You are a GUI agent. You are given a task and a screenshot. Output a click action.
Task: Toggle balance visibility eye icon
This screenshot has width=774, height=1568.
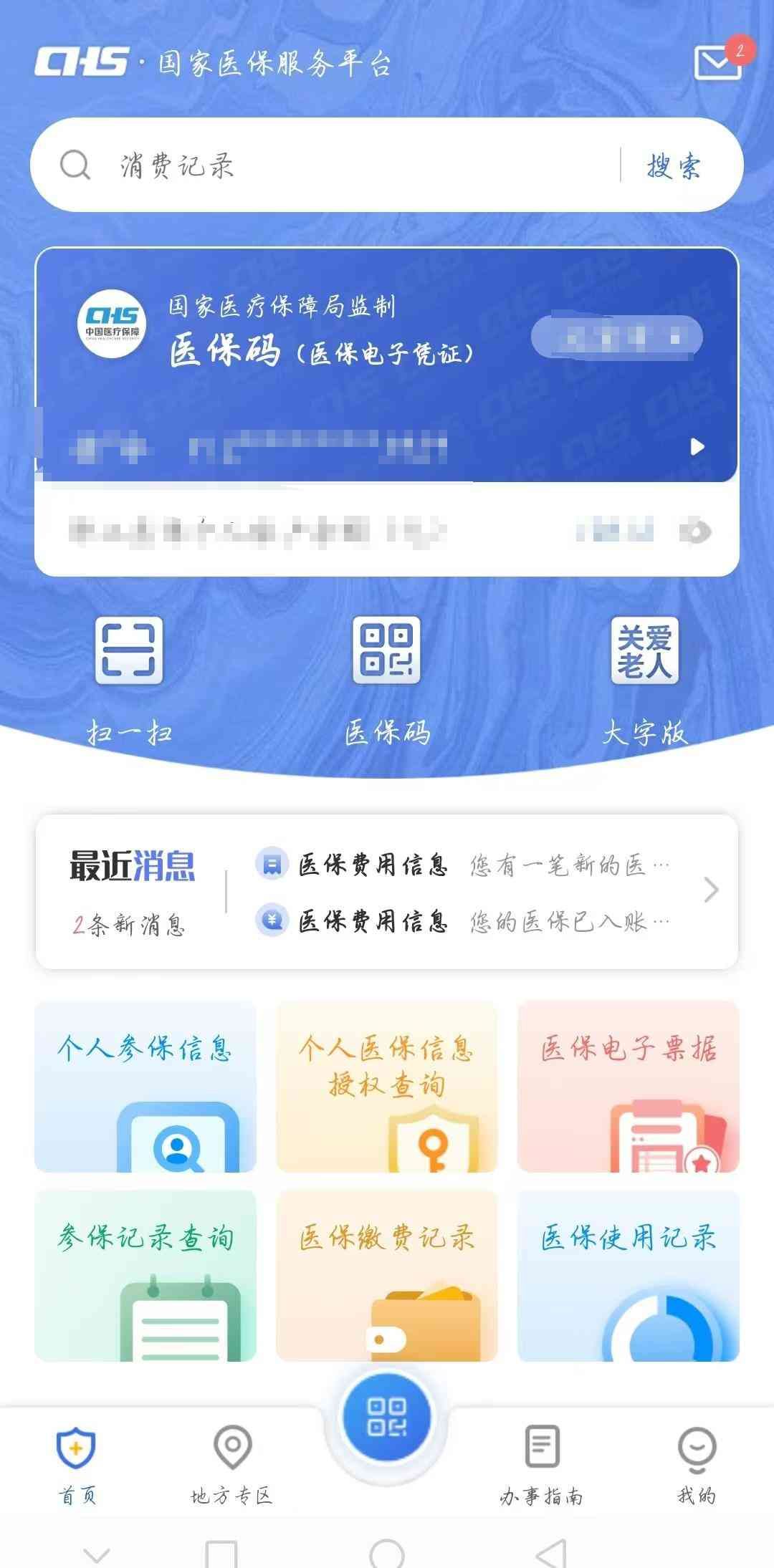point(695,532)
